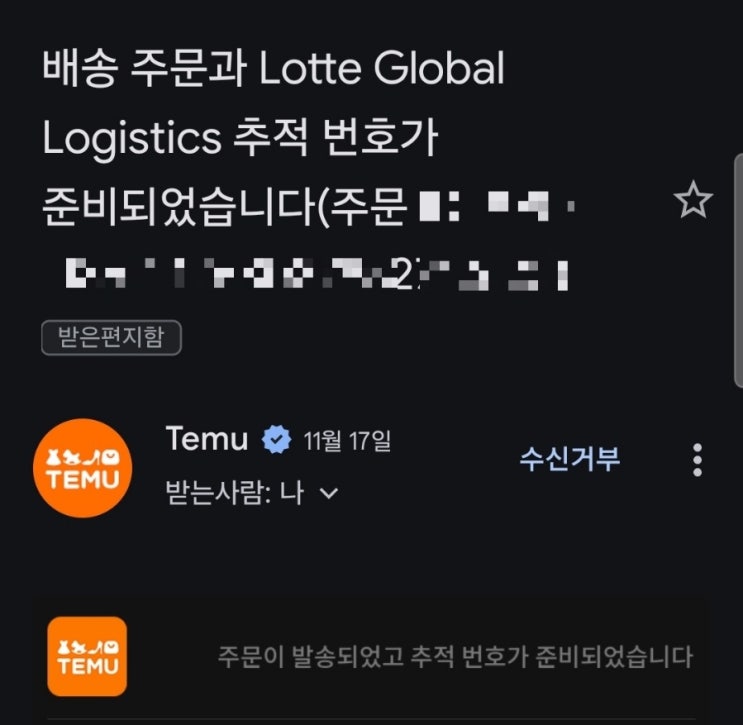The width and height of the screenshot is (743, 725).
Task: Open the email's three-dot menu
Action: point(697,460)
